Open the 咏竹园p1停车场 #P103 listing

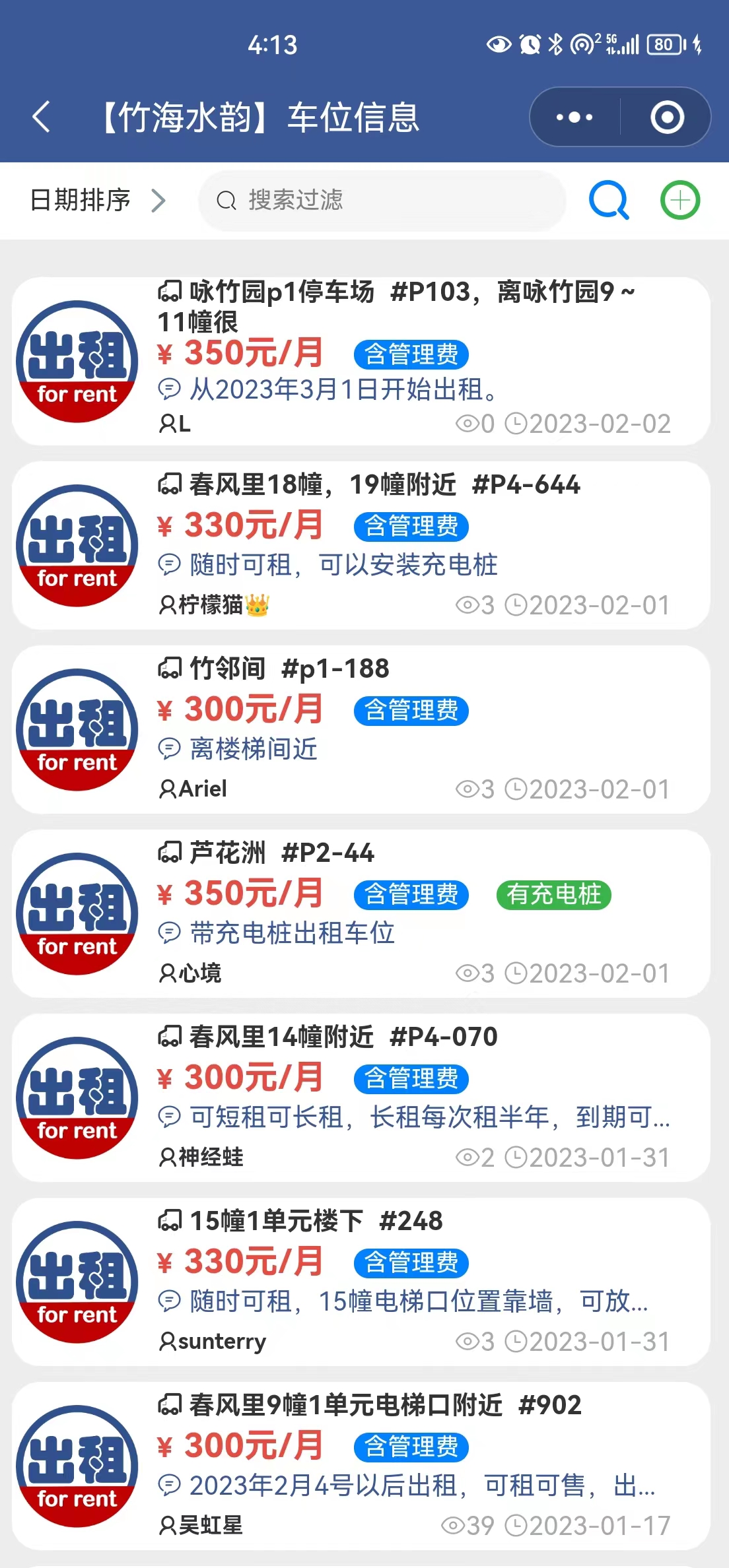[x=361, y=361]
